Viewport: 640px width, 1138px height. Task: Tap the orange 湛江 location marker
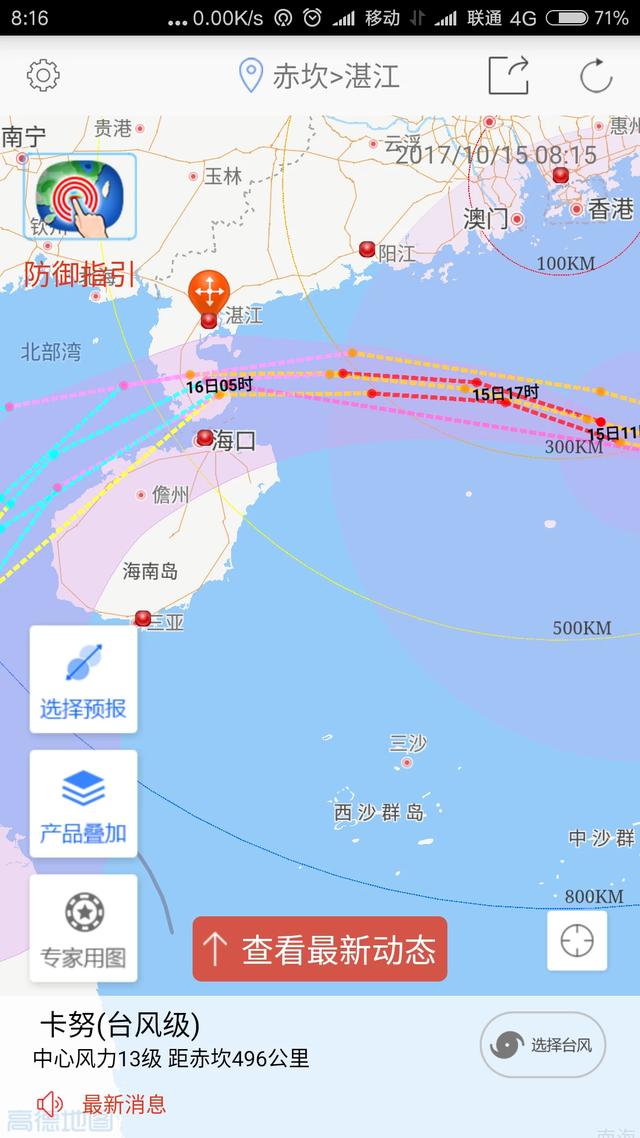click(209, 290)
